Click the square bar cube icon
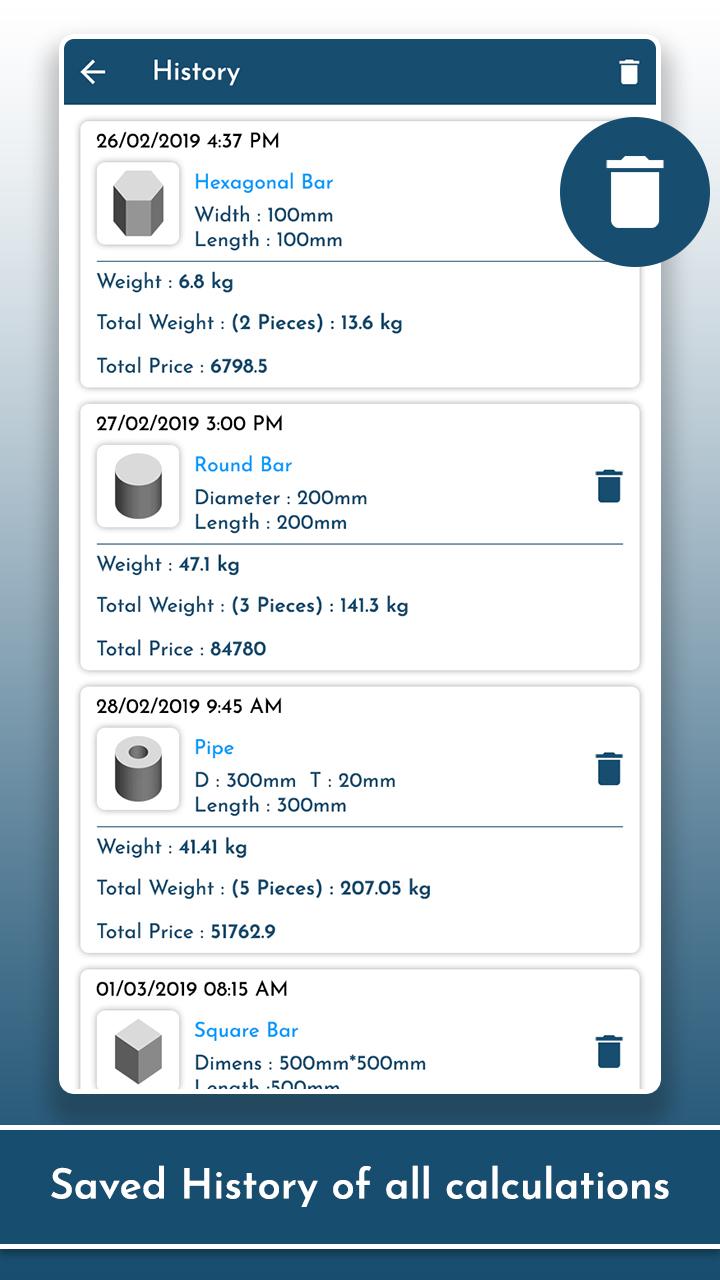Image resolution: width=720 pixels, height=1280 pixels. (138, 1052)
